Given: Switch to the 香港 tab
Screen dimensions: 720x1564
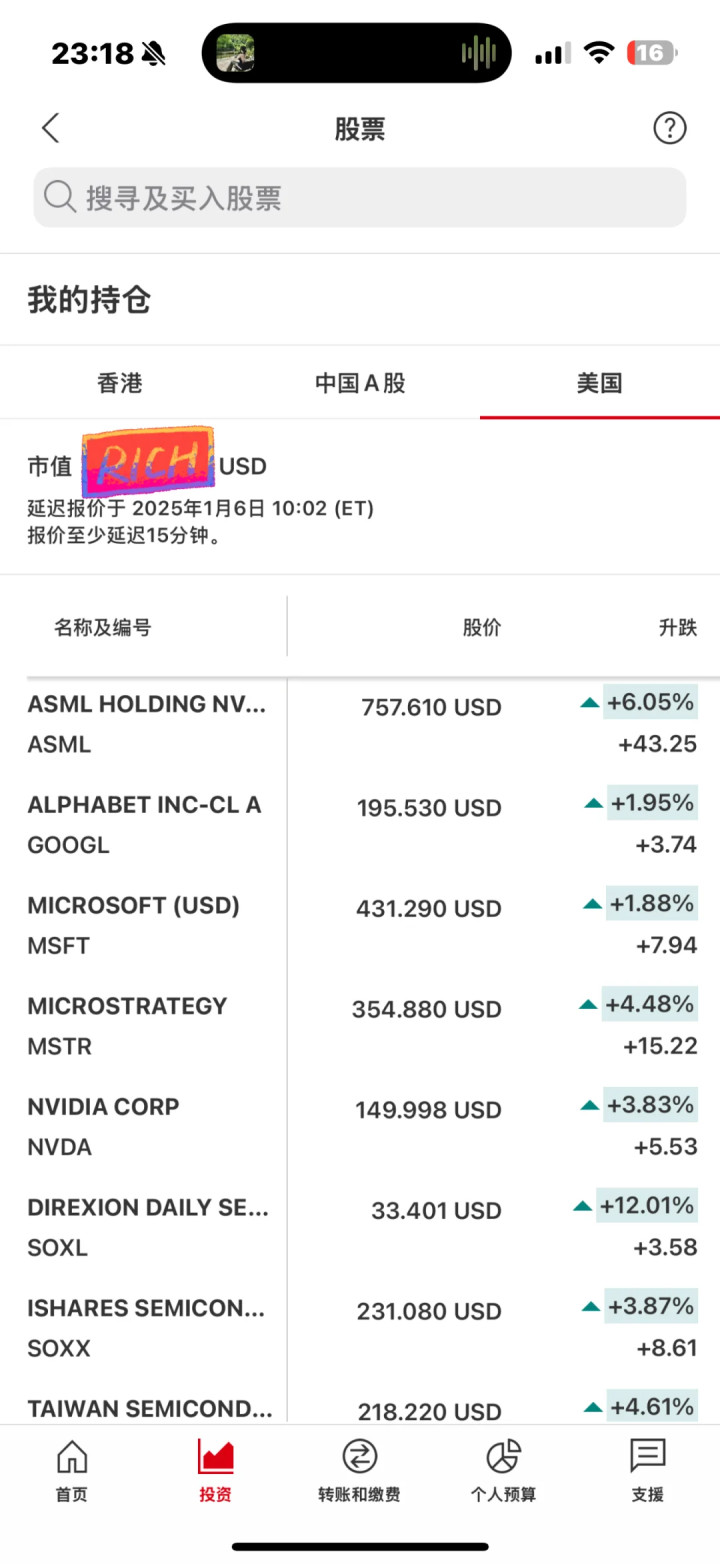Looking at the screenshot, I should pyautogui.click(x=120, y=383).
